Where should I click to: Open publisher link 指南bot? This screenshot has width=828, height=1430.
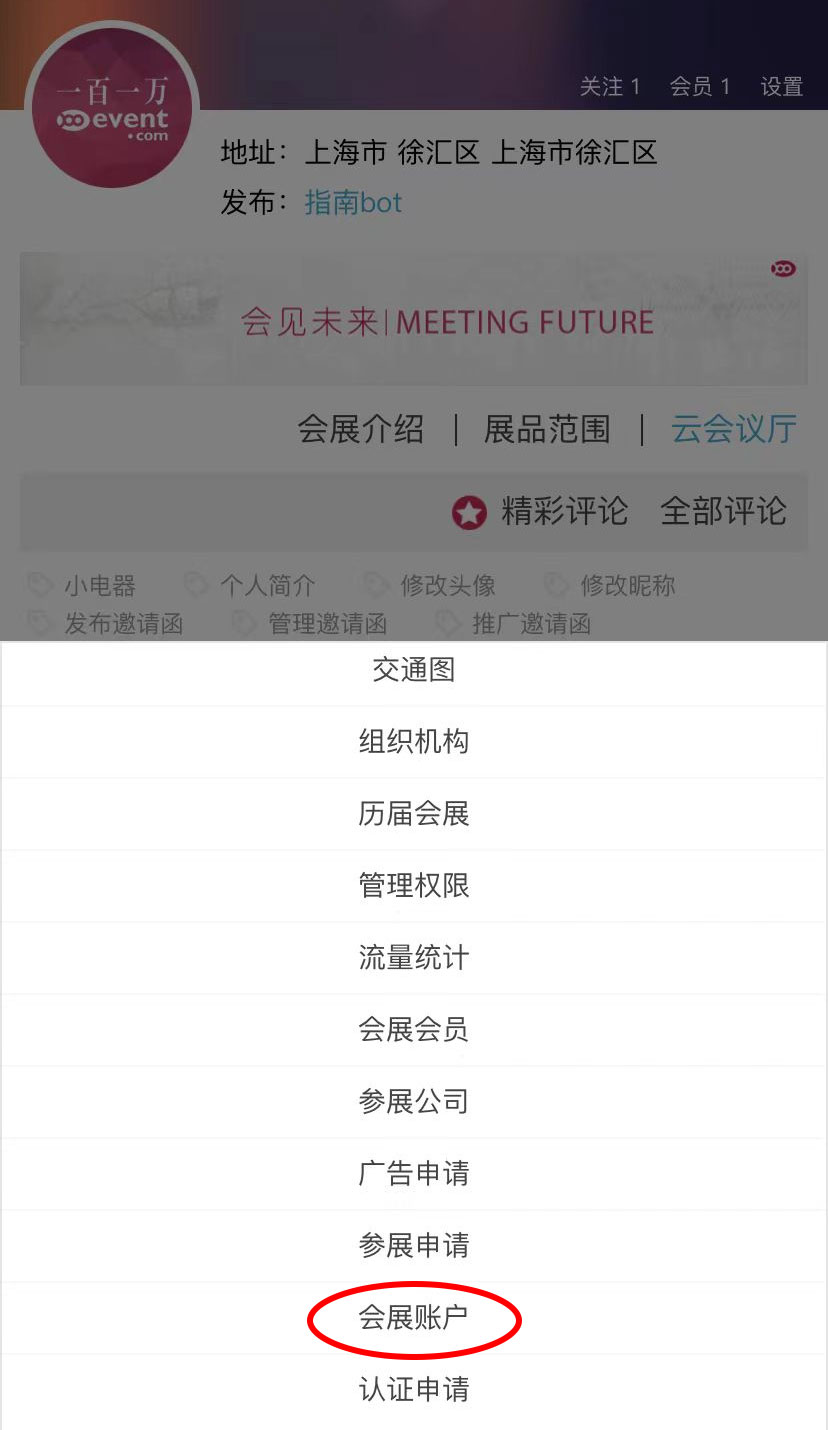[353, 203]
